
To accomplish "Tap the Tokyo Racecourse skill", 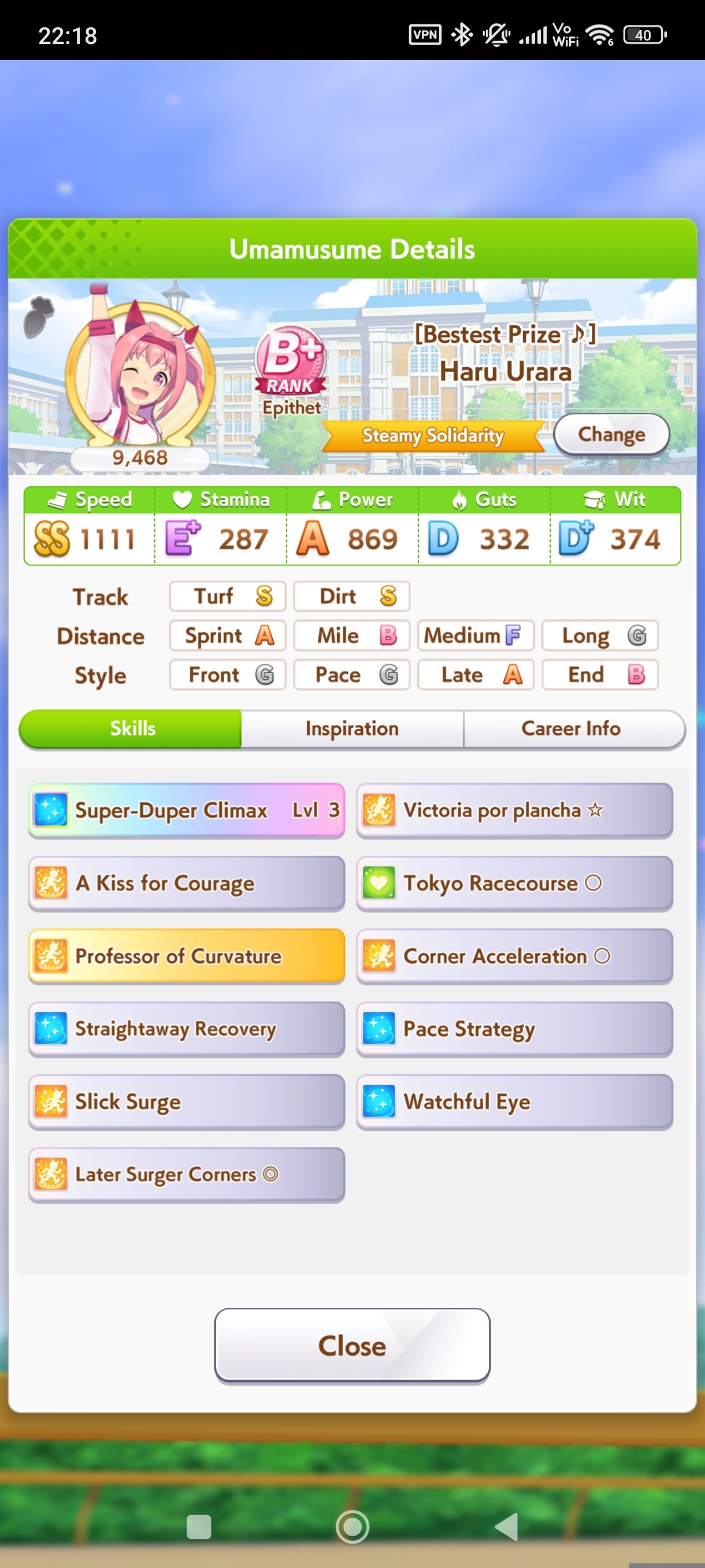I will tap(514, 883).
